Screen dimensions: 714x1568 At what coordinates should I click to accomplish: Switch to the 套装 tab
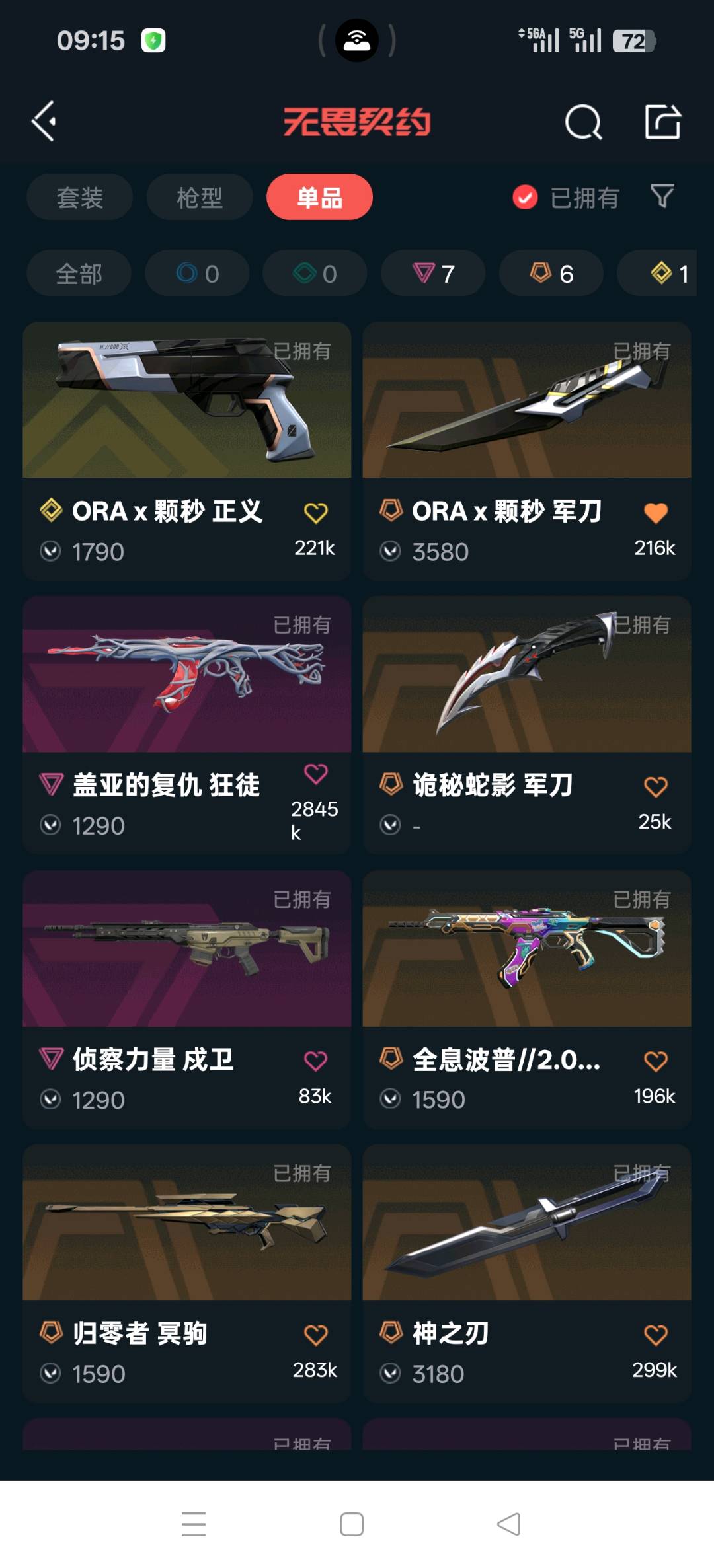pos(79,198)
